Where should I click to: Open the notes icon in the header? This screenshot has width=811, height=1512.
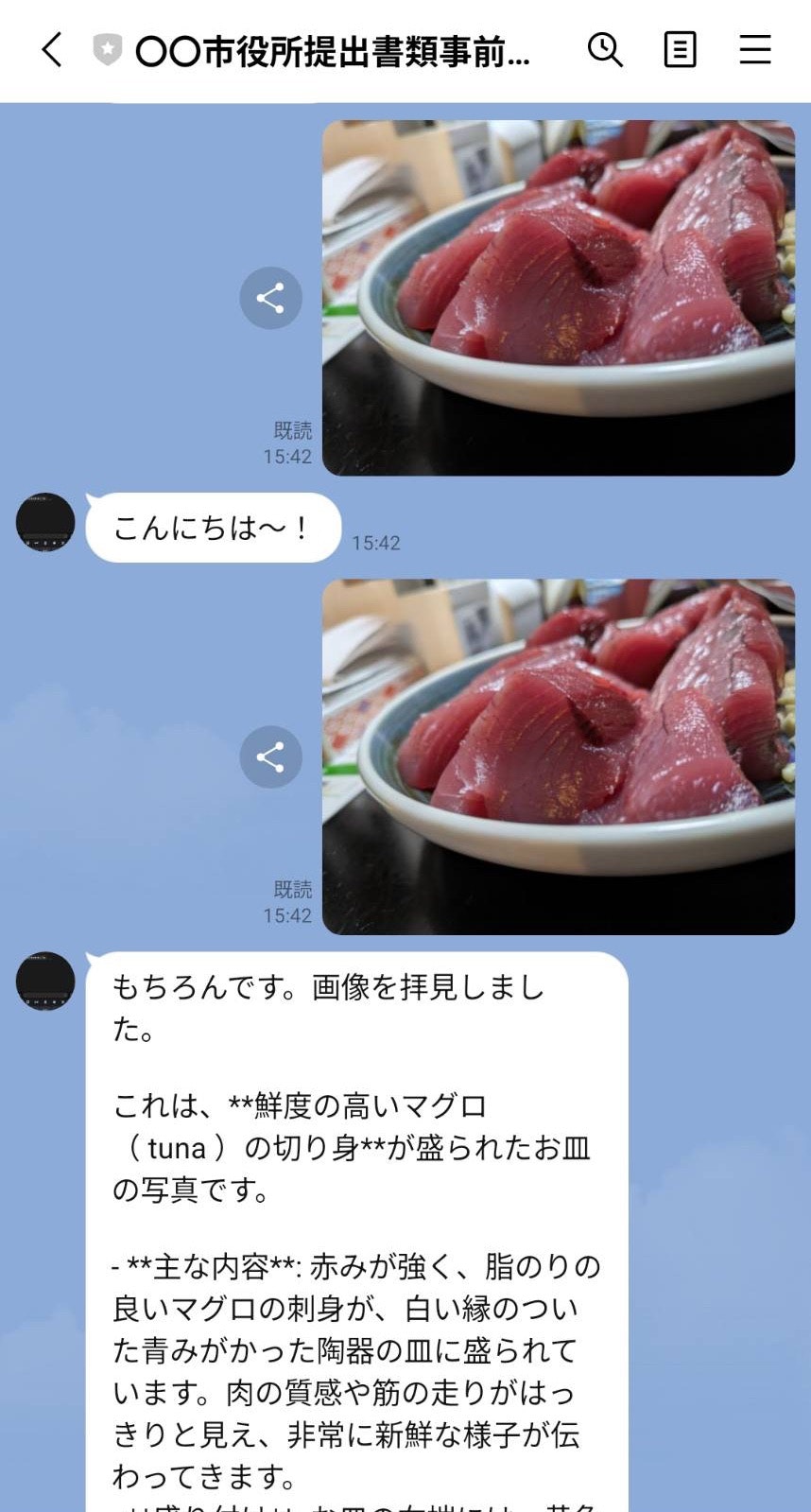[680, 49]
